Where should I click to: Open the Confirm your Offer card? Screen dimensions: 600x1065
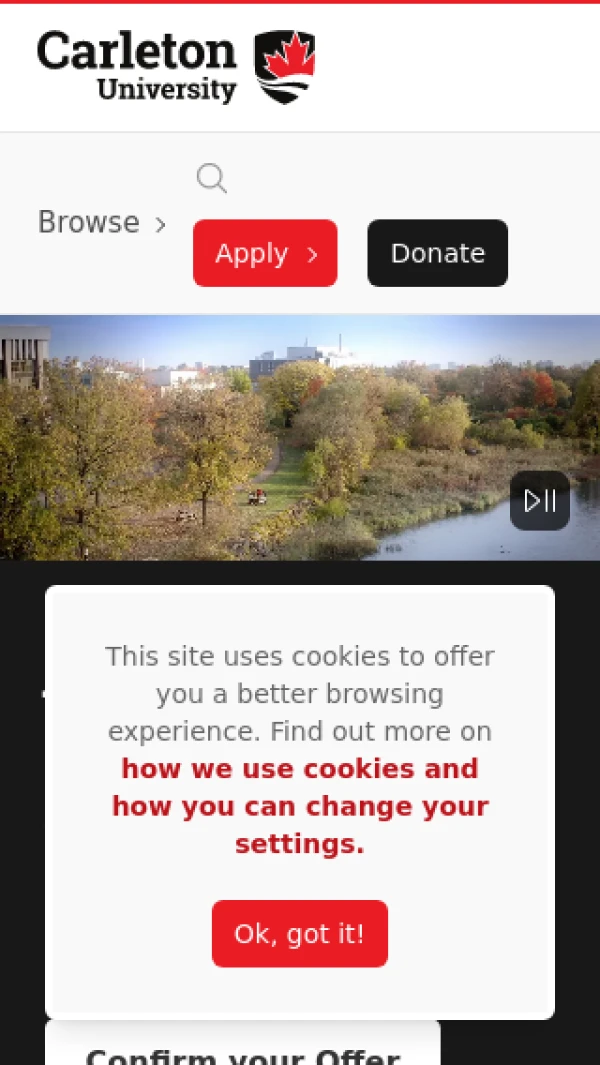(243, 1050)
